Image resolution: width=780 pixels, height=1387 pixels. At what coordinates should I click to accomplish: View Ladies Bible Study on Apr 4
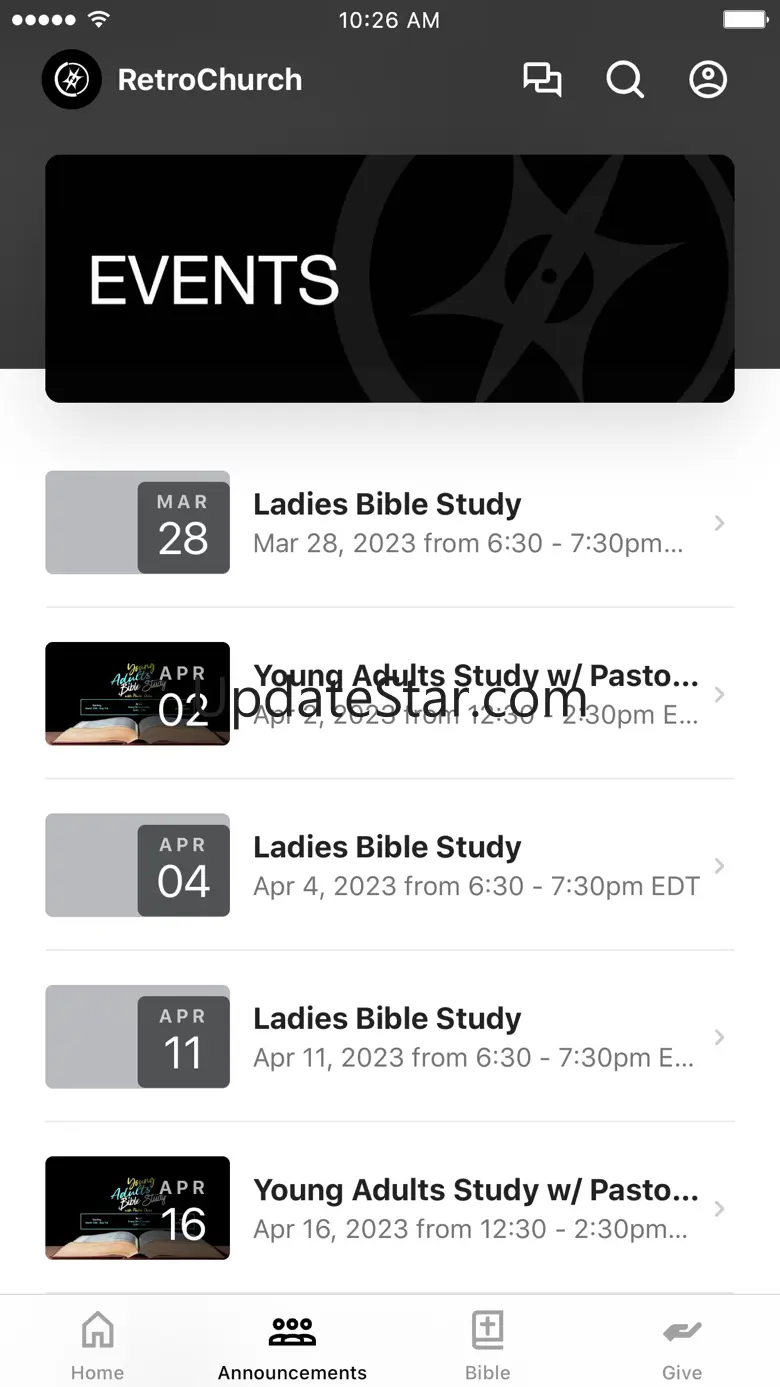point(390,865)
